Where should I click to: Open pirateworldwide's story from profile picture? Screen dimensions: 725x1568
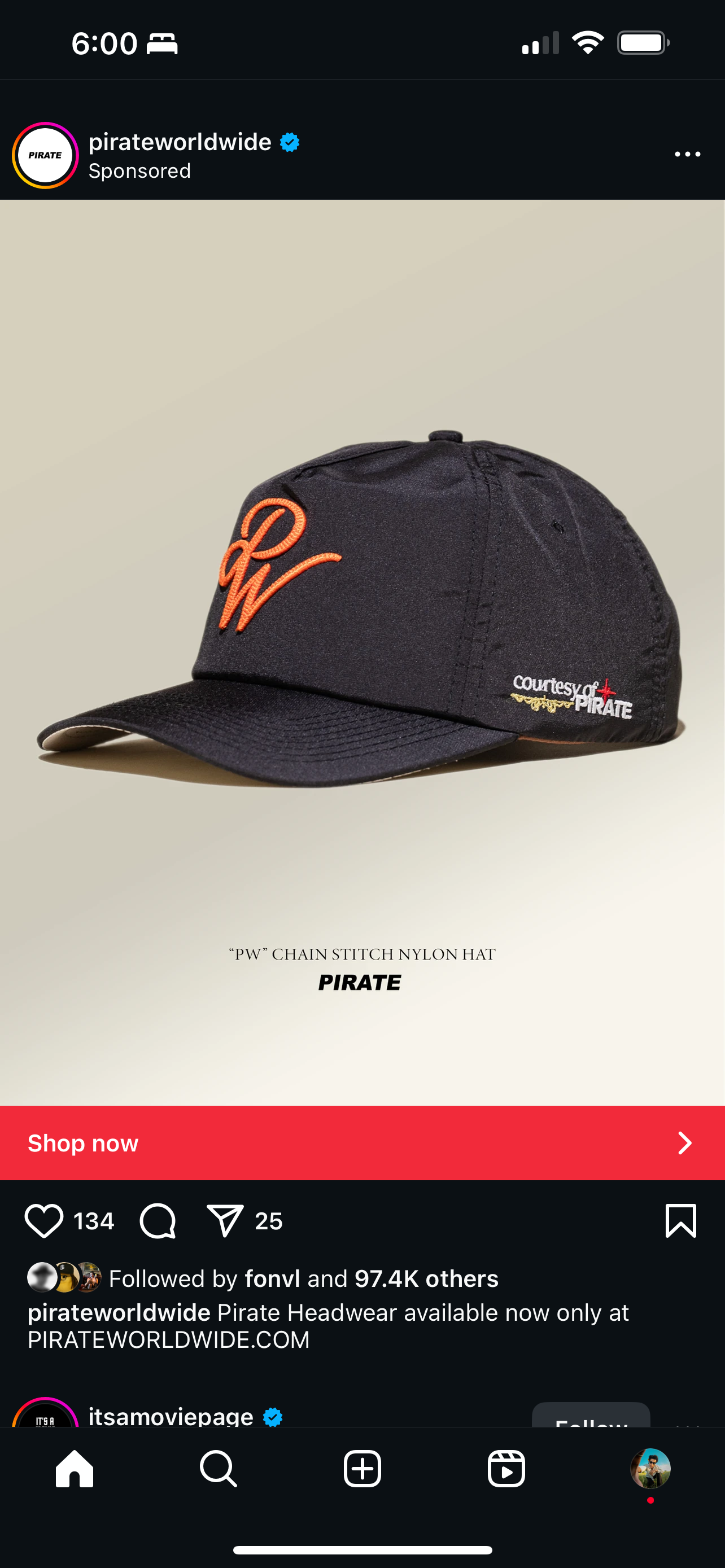[45, 155]
